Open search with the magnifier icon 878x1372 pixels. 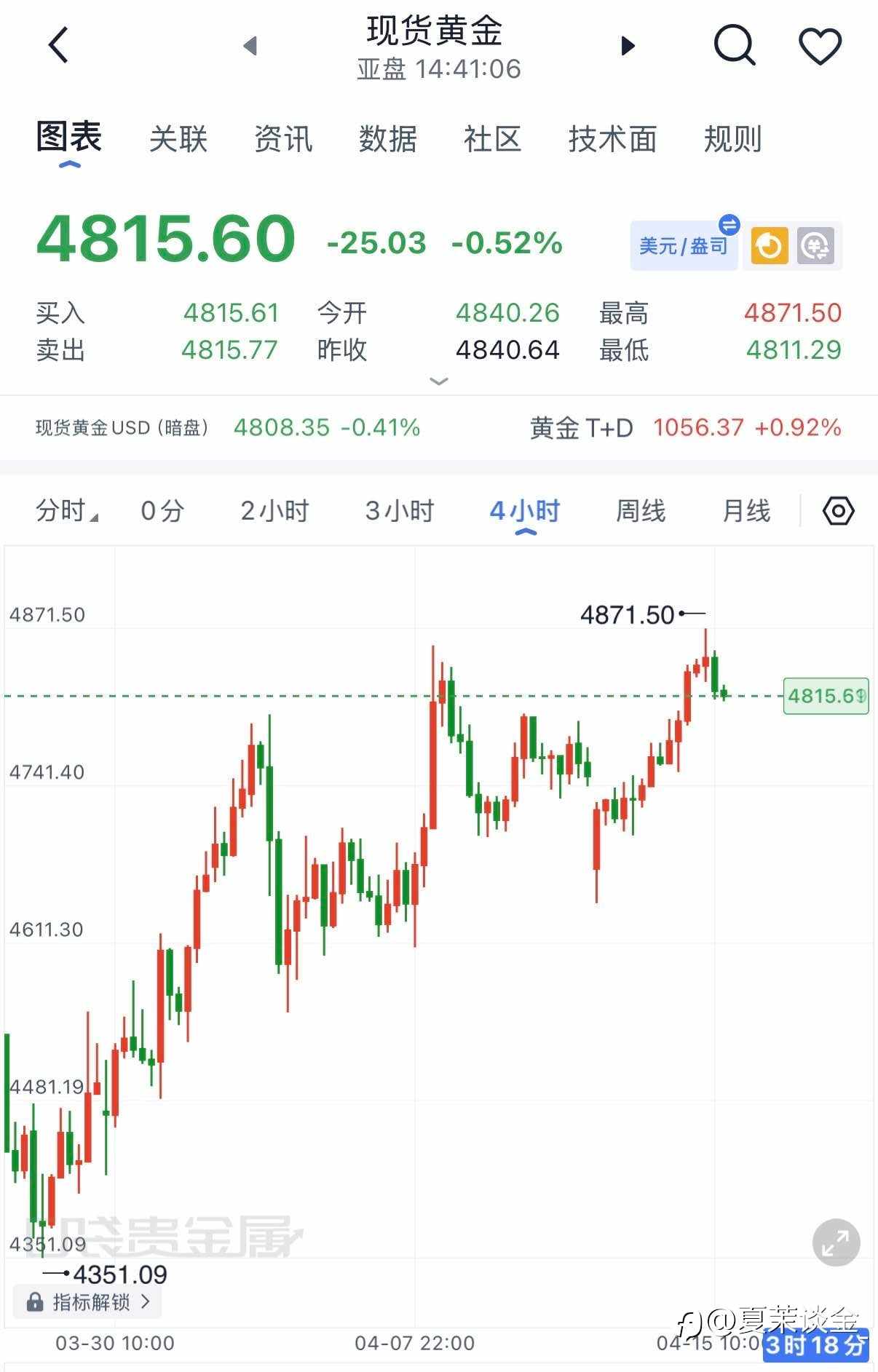tap(735, 45)
